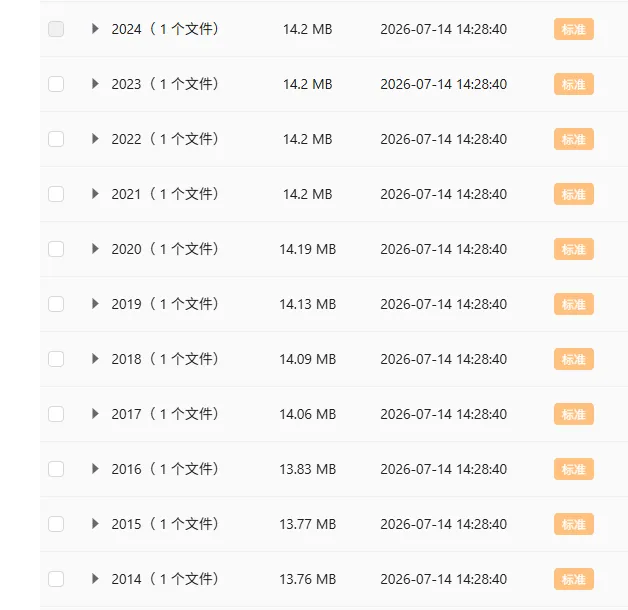Unfold the 2022 folder contents
628x610 pixels.
click(95, 139)
